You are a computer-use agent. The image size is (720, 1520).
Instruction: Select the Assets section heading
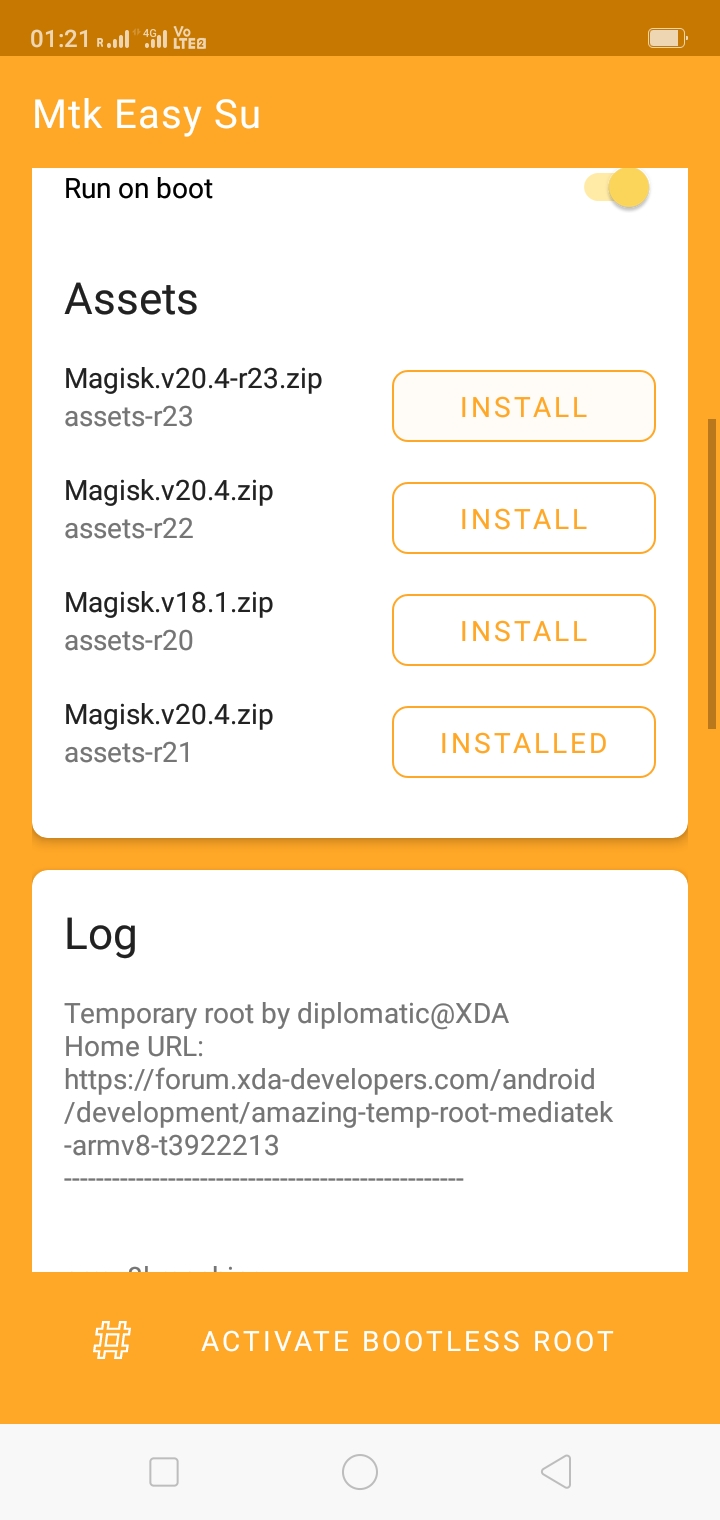point(131,299)
